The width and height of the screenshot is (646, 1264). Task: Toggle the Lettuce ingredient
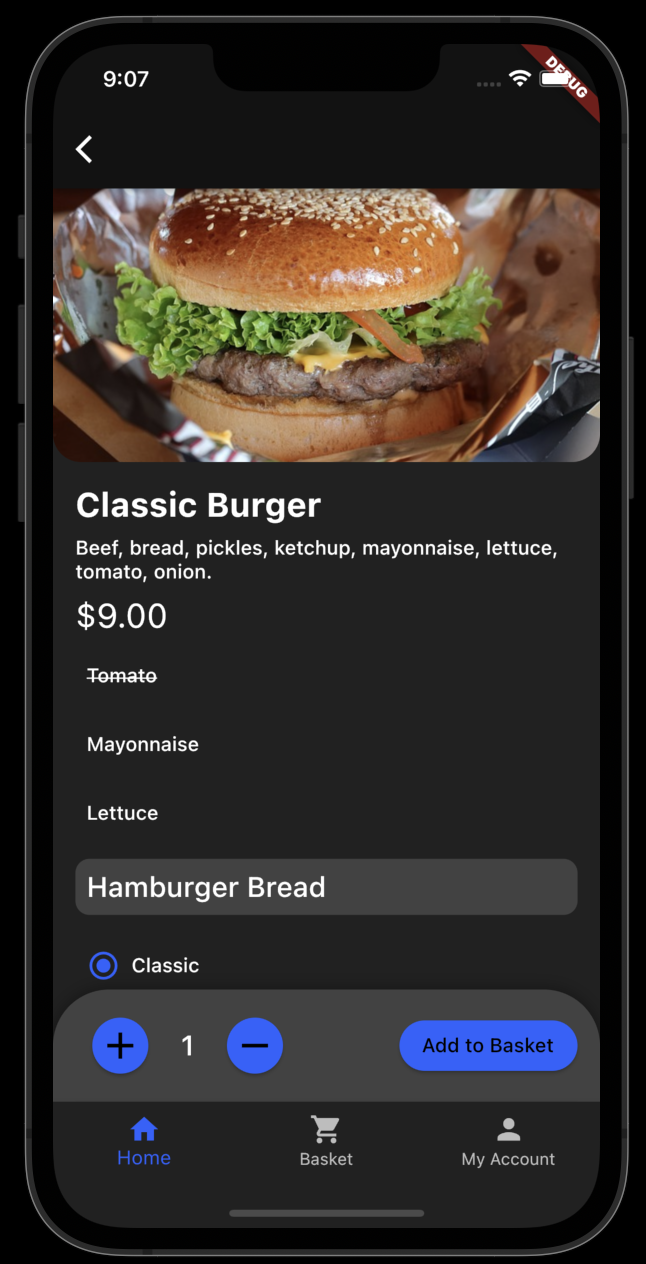(x=122, y=814)
